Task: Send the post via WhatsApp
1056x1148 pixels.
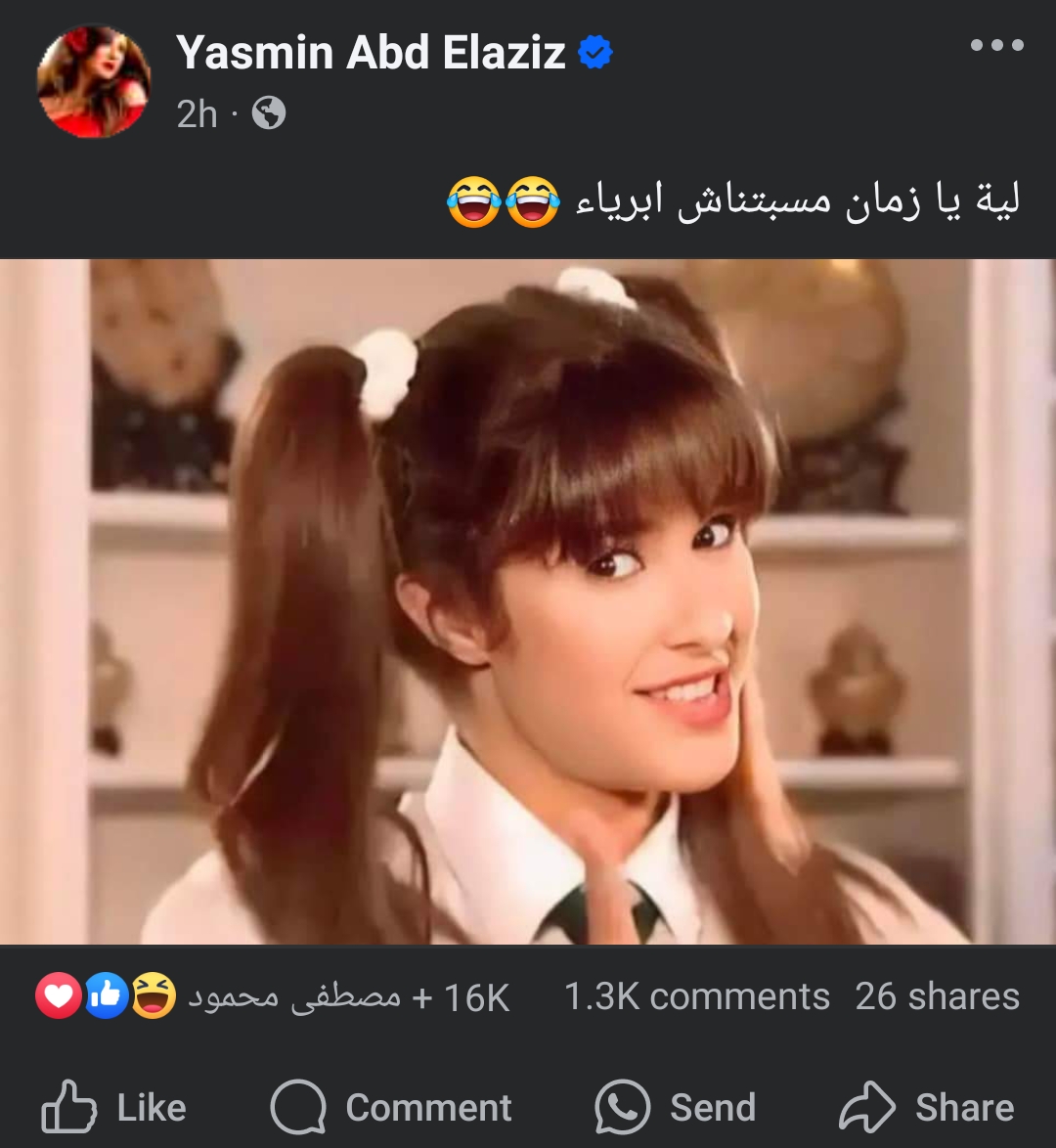Action: pos(676,1107)
